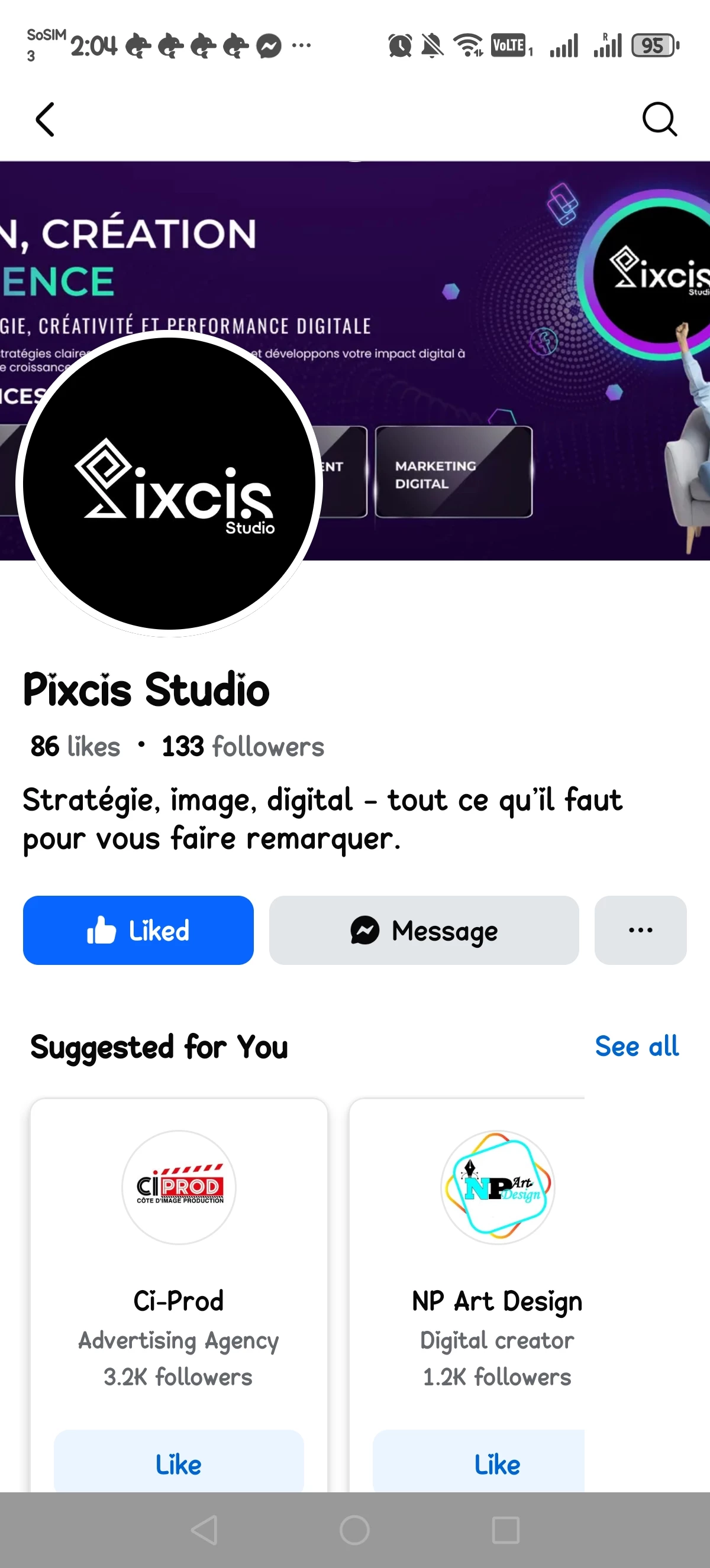Message Pixcis Studio

click(x=424, y=930)
